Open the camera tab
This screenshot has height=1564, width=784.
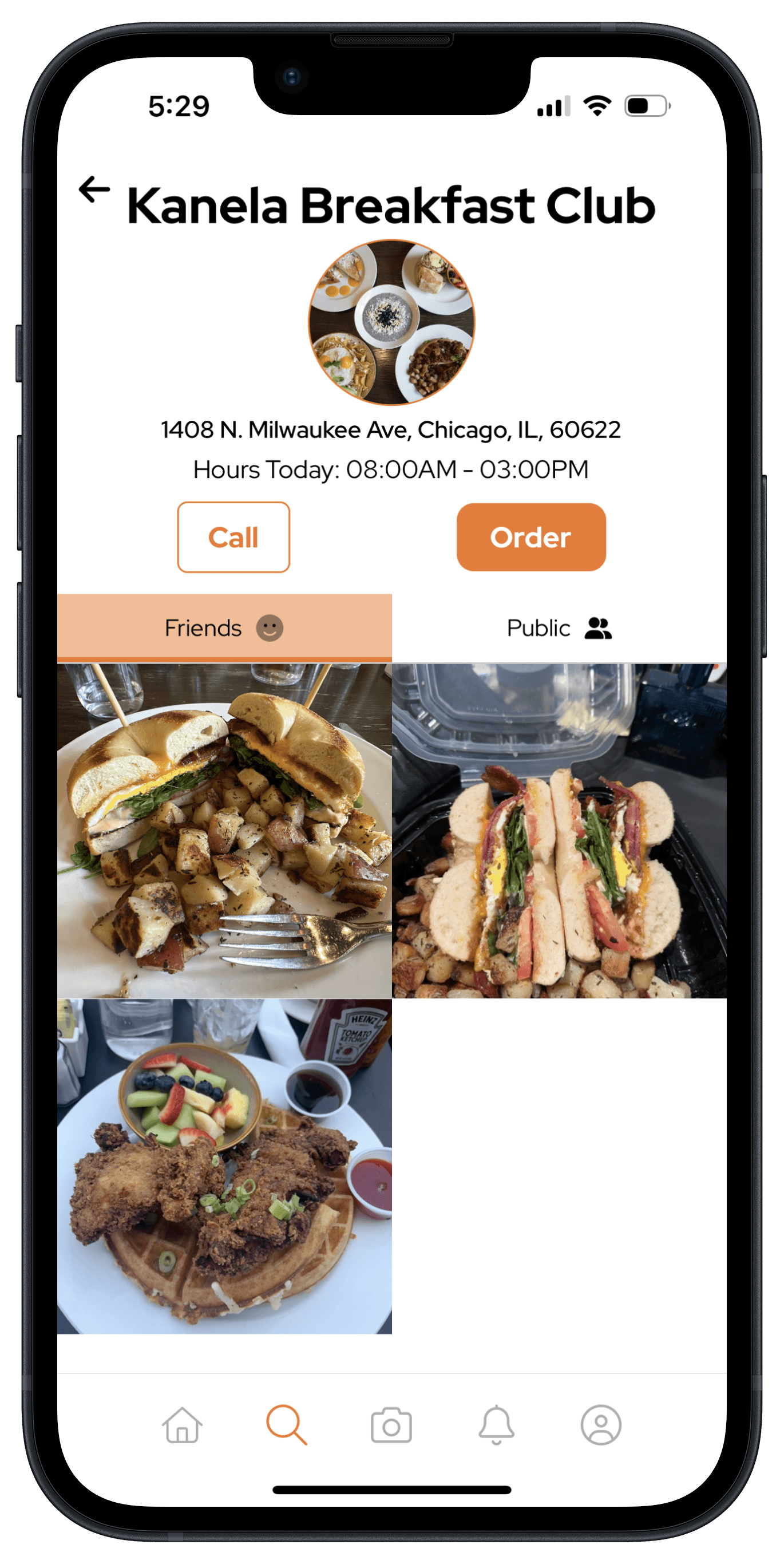click(391, 1424)
